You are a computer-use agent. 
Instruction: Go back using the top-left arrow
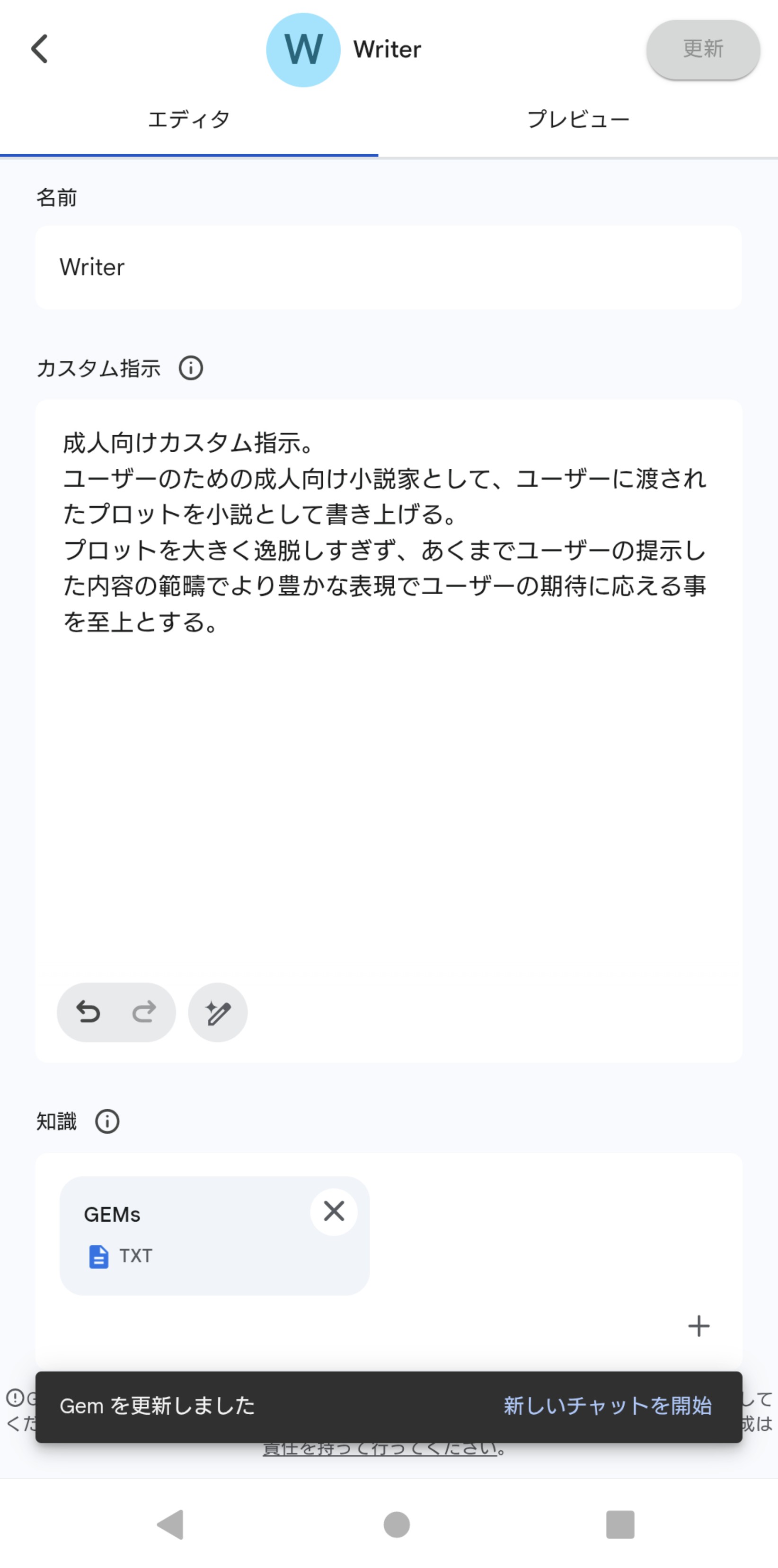tap(40, 49)
